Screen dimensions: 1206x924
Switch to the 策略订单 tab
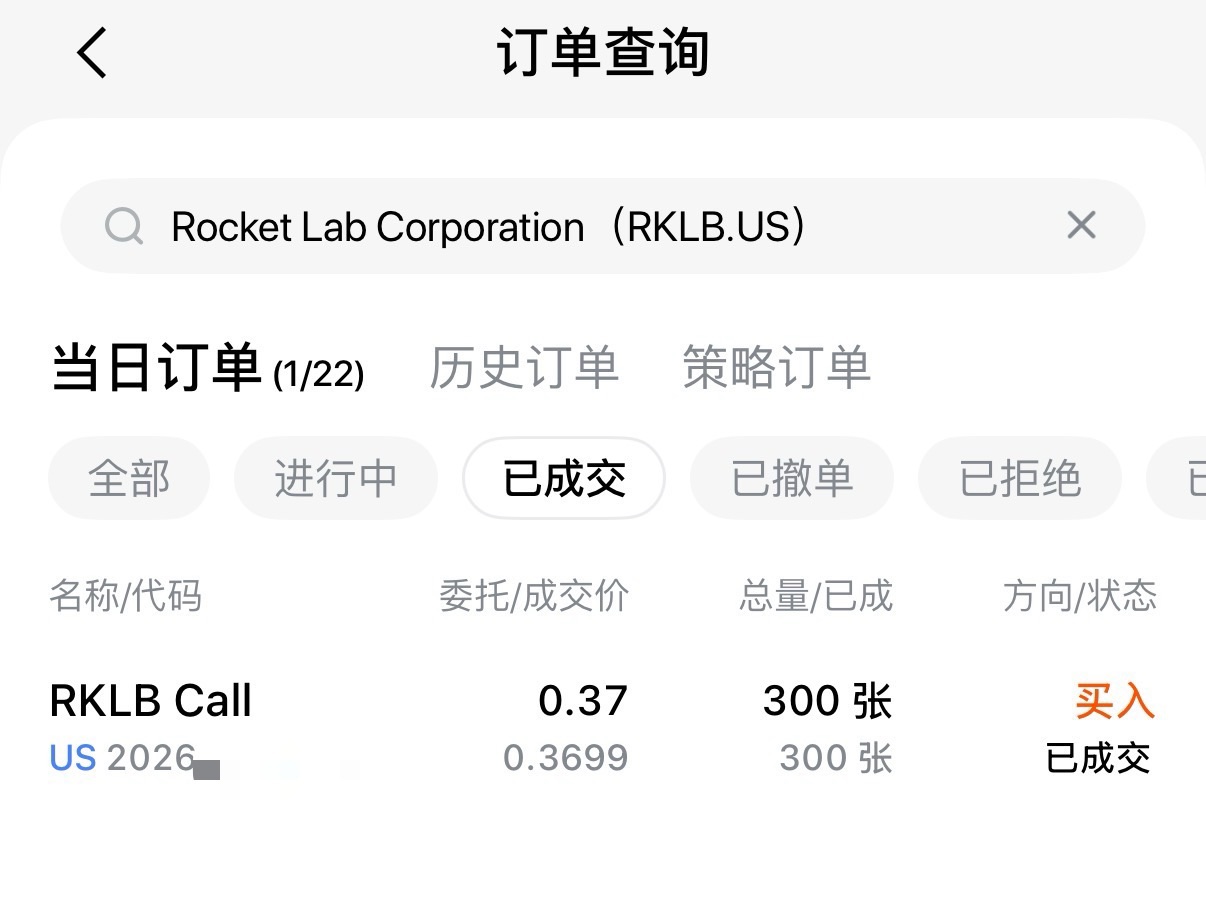coord(776,367)
